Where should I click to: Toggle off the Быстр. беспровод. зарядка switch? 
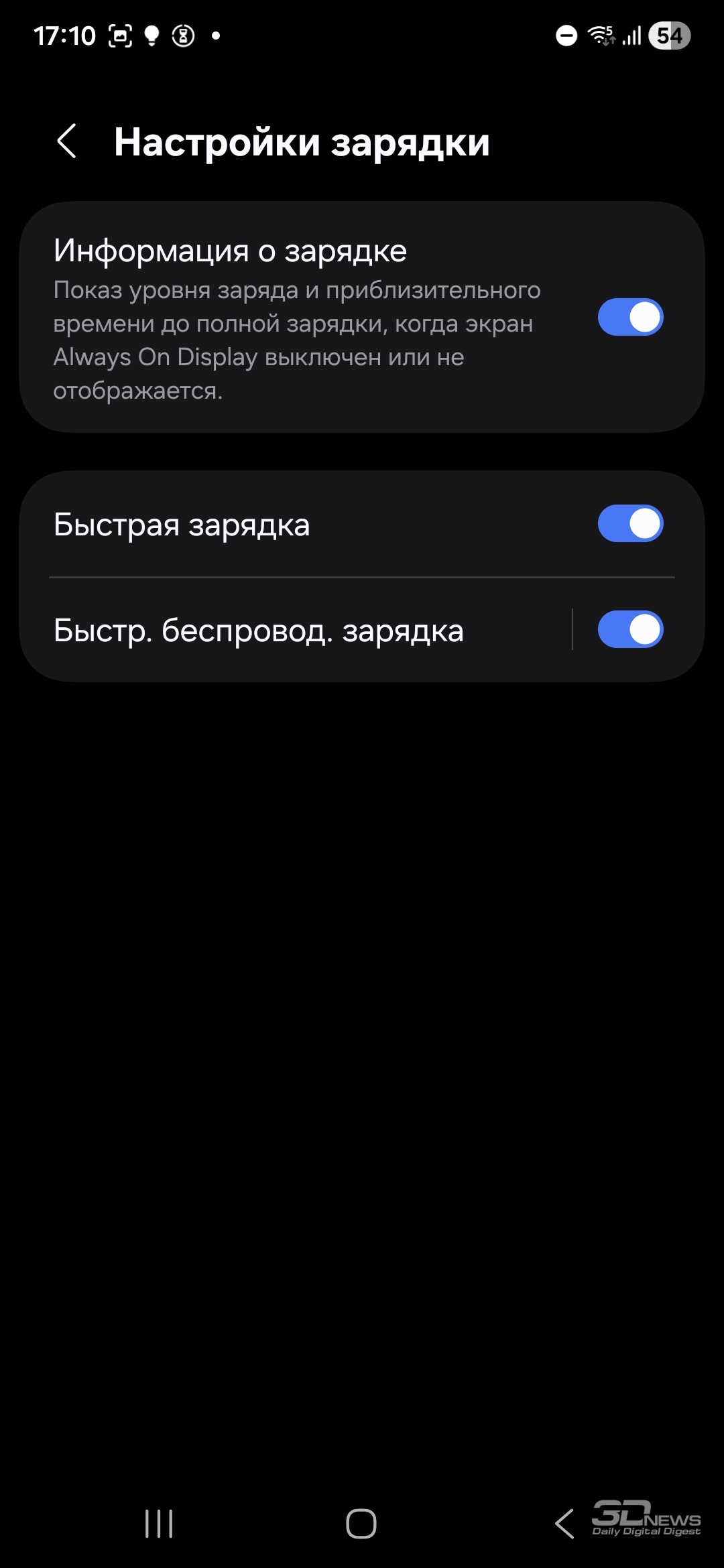pos(630,629)
